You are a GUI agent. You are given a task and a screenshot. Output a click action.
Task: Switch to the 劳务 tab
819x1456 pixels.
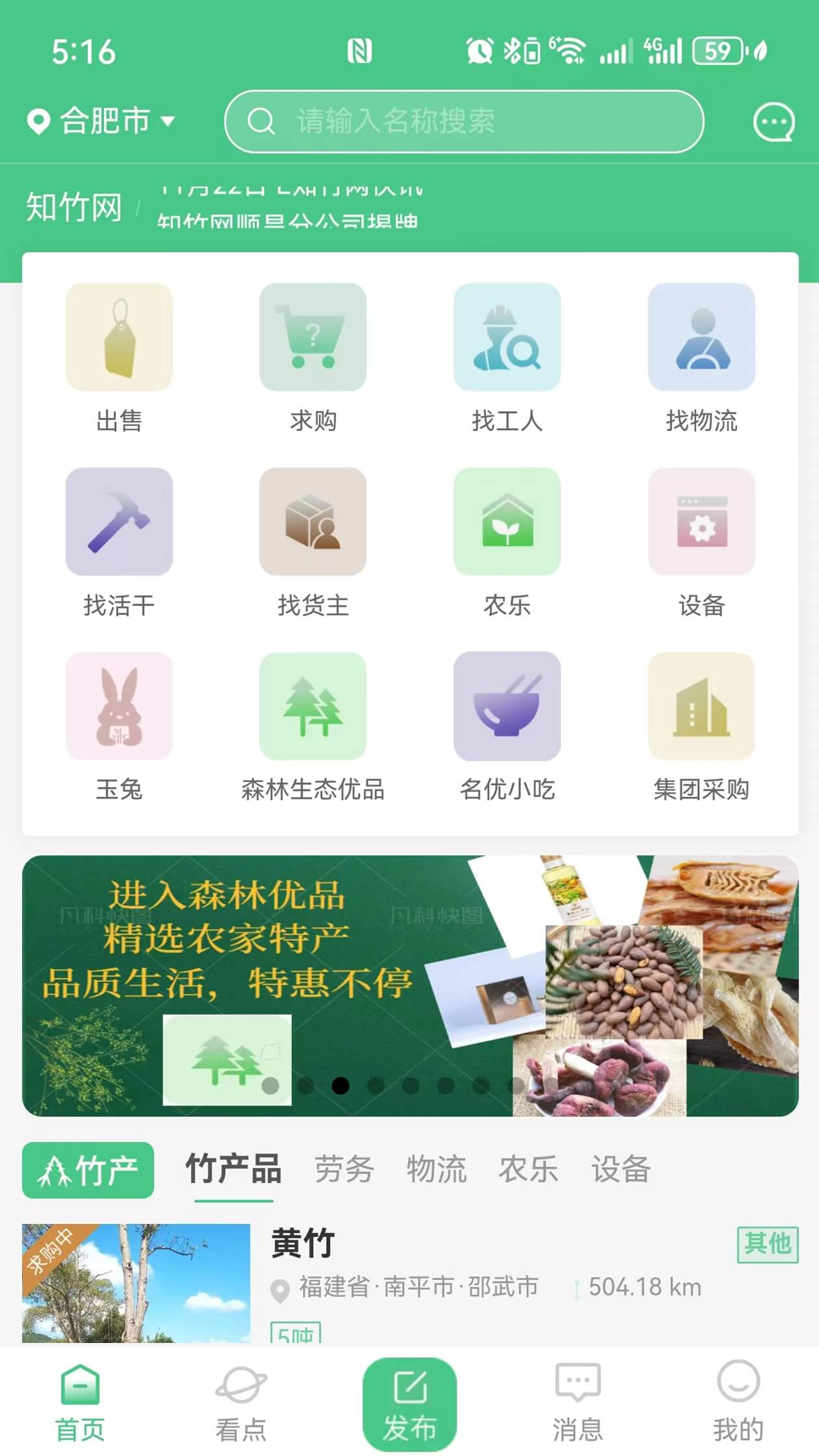344,1169
